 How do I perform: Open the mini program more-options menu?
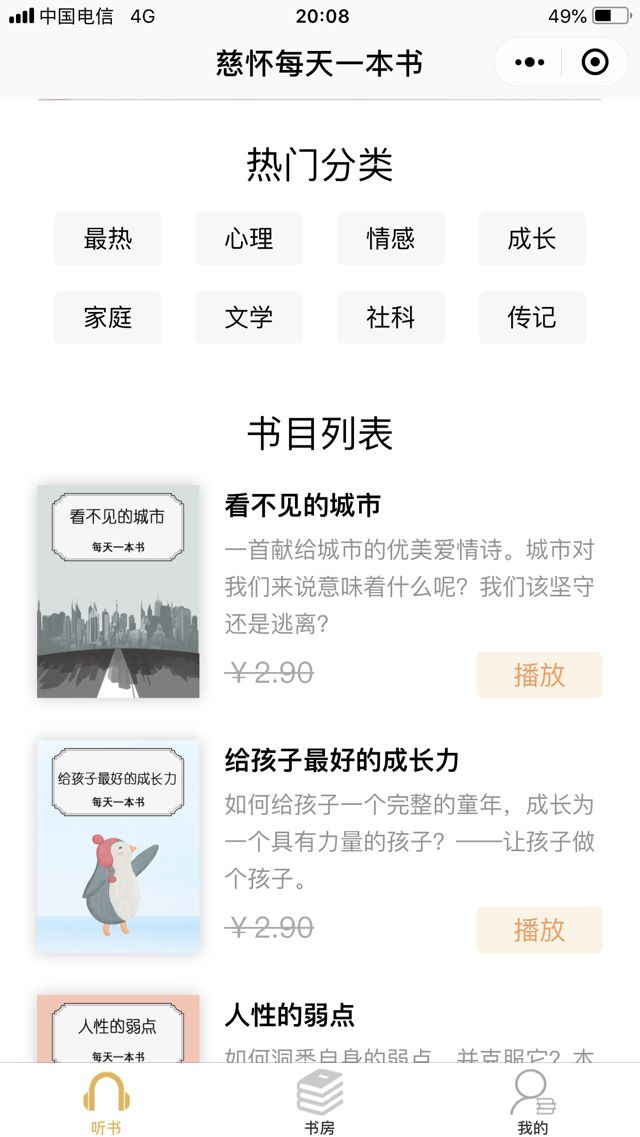[529, 63]
